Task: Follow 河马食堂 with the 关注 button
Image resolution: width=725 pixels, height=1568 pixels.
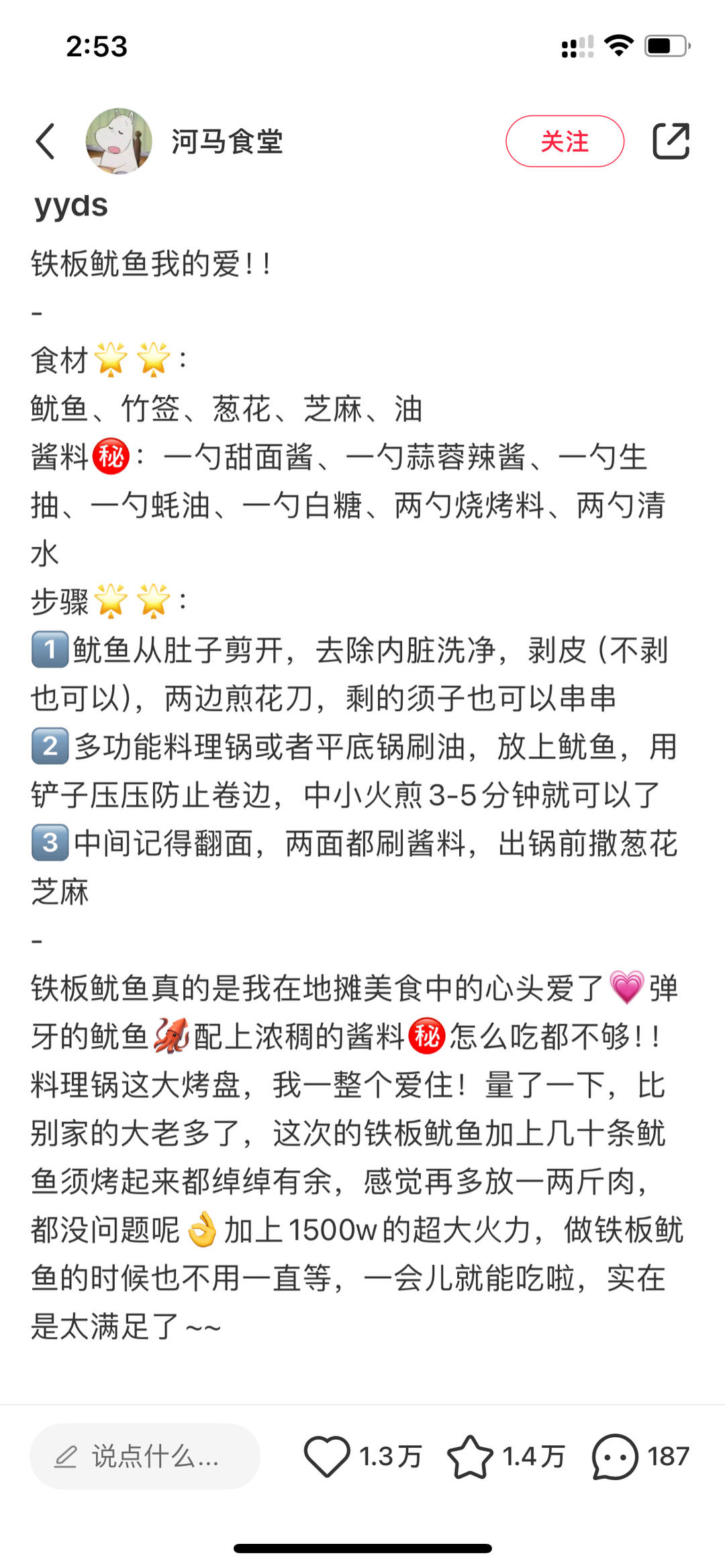Action: click(x=565, y=142)
